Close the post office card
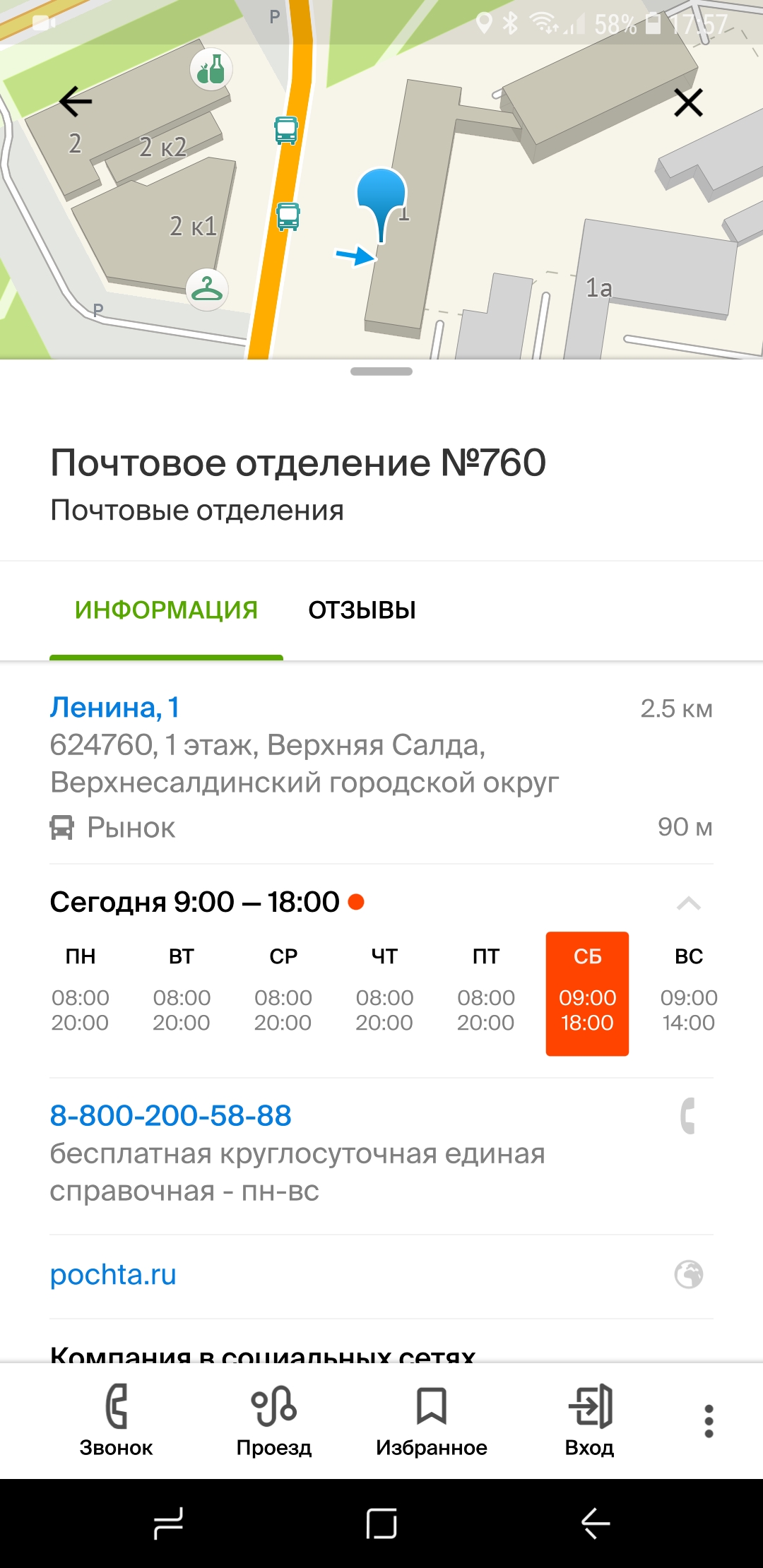The width and height of the screenshot is (763, 1568). pyautogui.click(x=688, y=103)
